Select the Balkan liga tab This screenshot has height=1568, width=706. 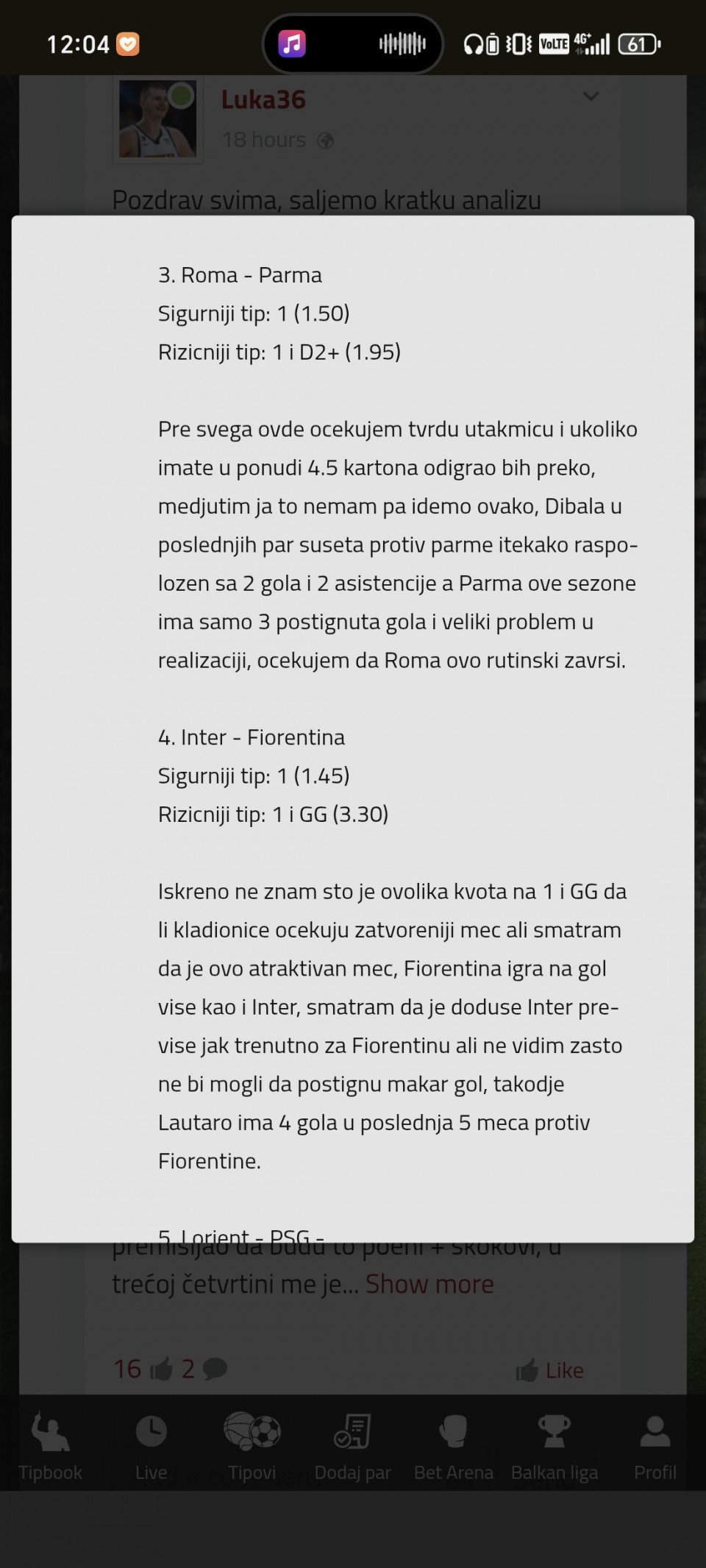(x=555, y=1447)
